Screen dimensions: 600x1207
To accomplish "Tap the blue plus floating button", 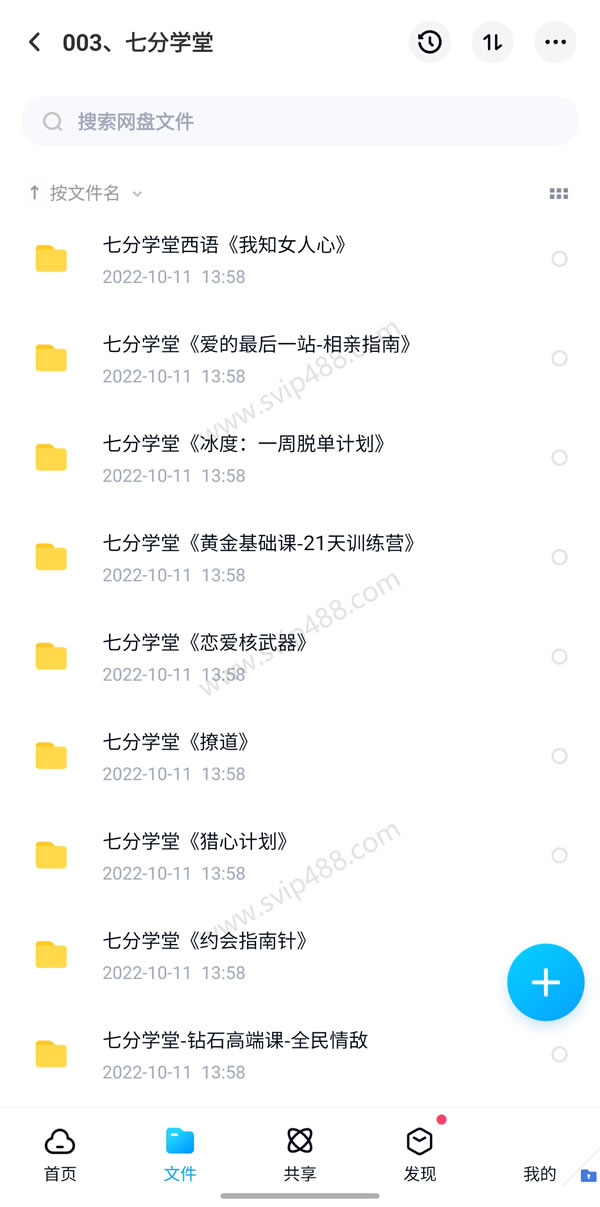I will point(545,982).
